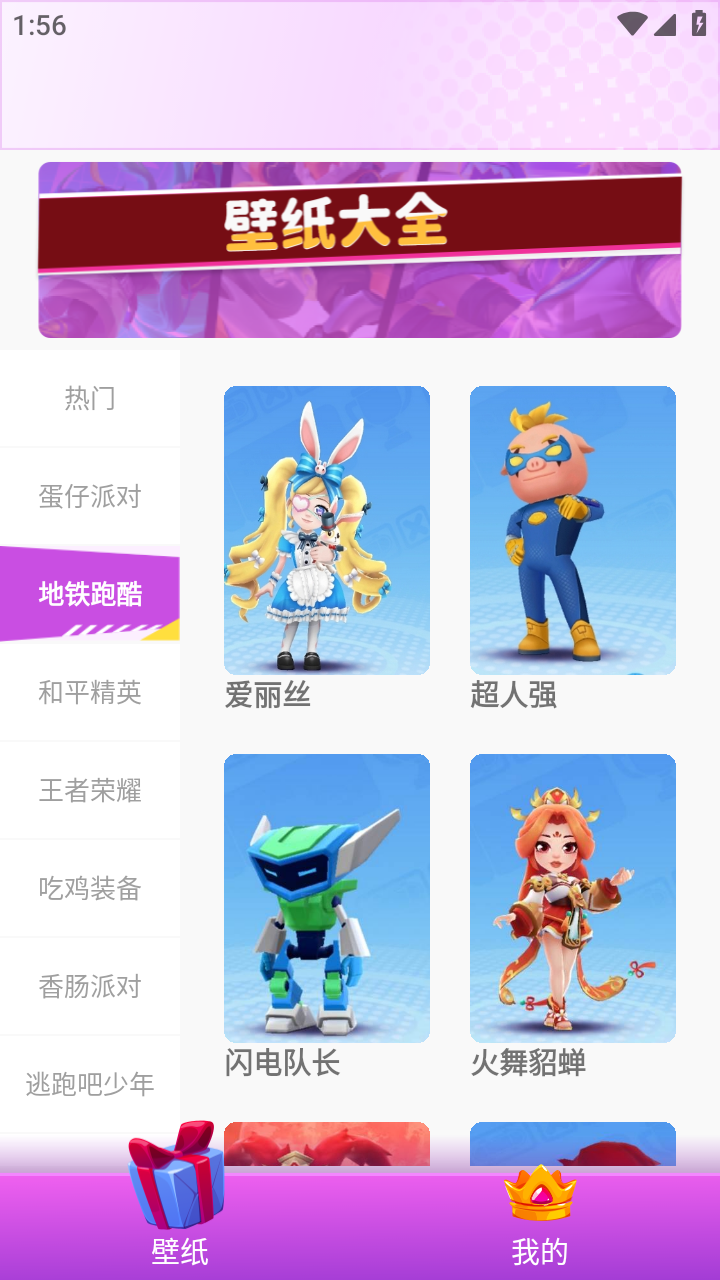720x1280 pixels.
Task: View the 超人强 wallpaper
Action: (573, 530)
